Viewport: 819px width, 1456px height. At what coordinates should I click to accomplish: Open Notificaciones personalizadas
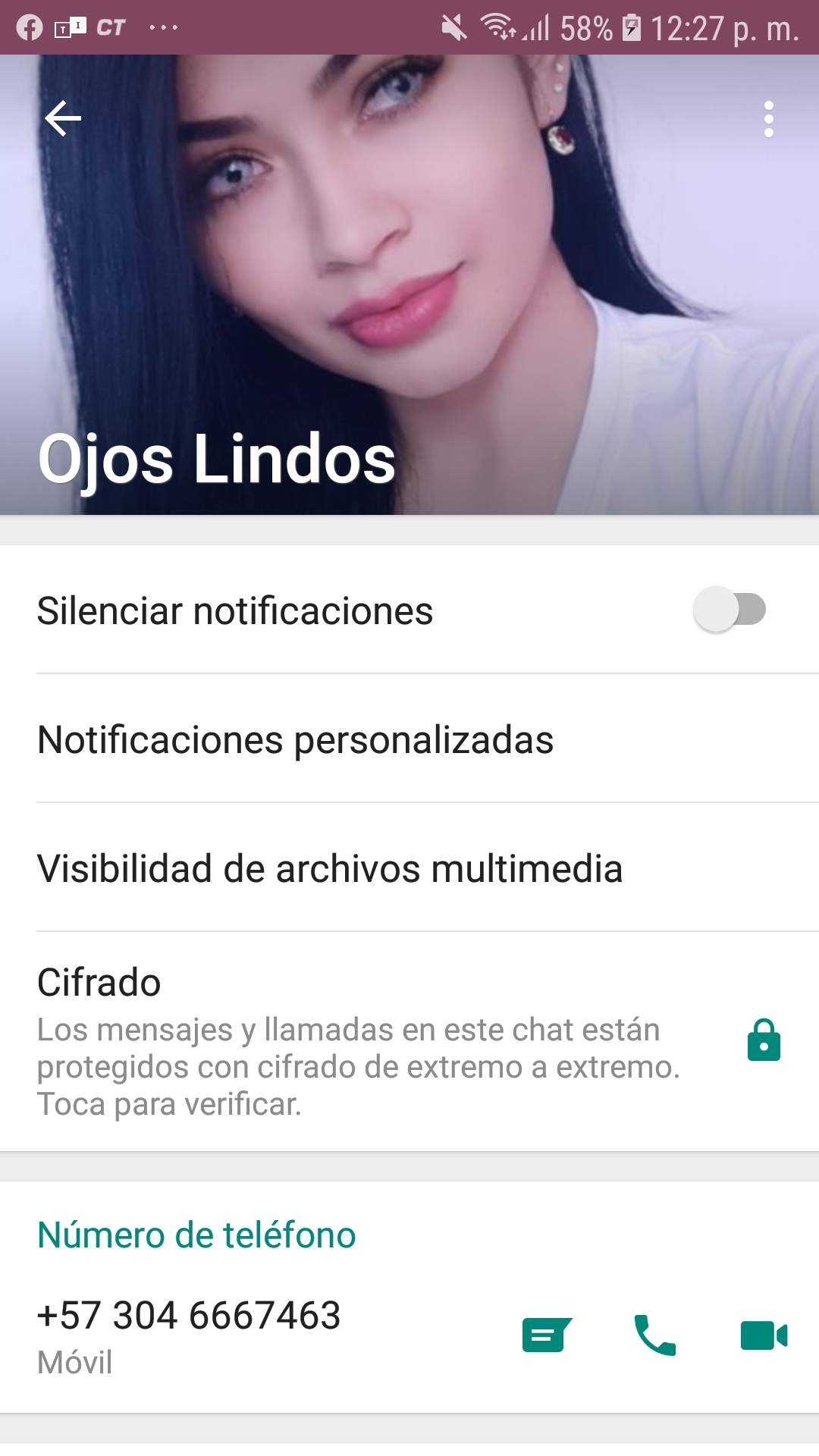coord(409,739)
